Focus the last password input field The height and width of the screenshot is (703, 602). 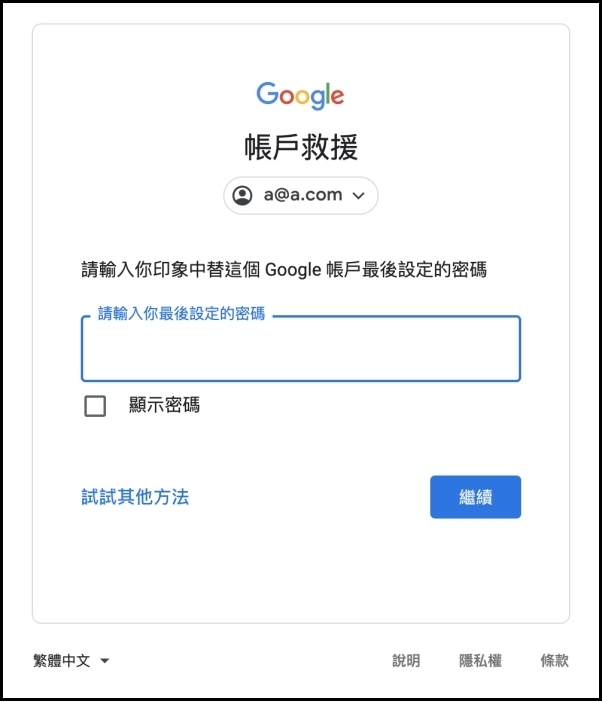pyautogui.click(x=301, y=352)
